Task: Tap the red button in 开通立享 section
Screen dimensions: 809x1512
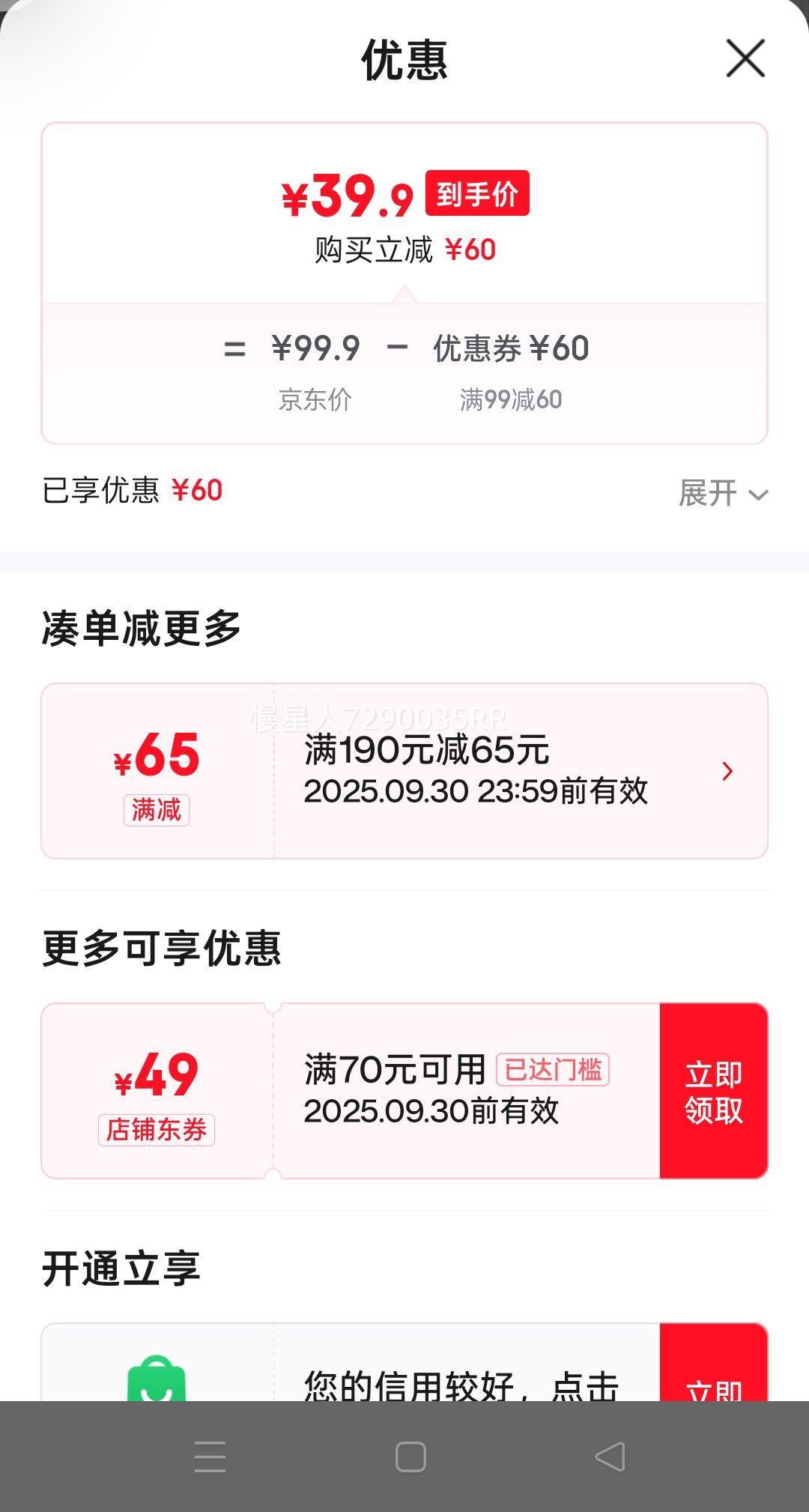Action: pyautogui.click(x=714, y=1362)
